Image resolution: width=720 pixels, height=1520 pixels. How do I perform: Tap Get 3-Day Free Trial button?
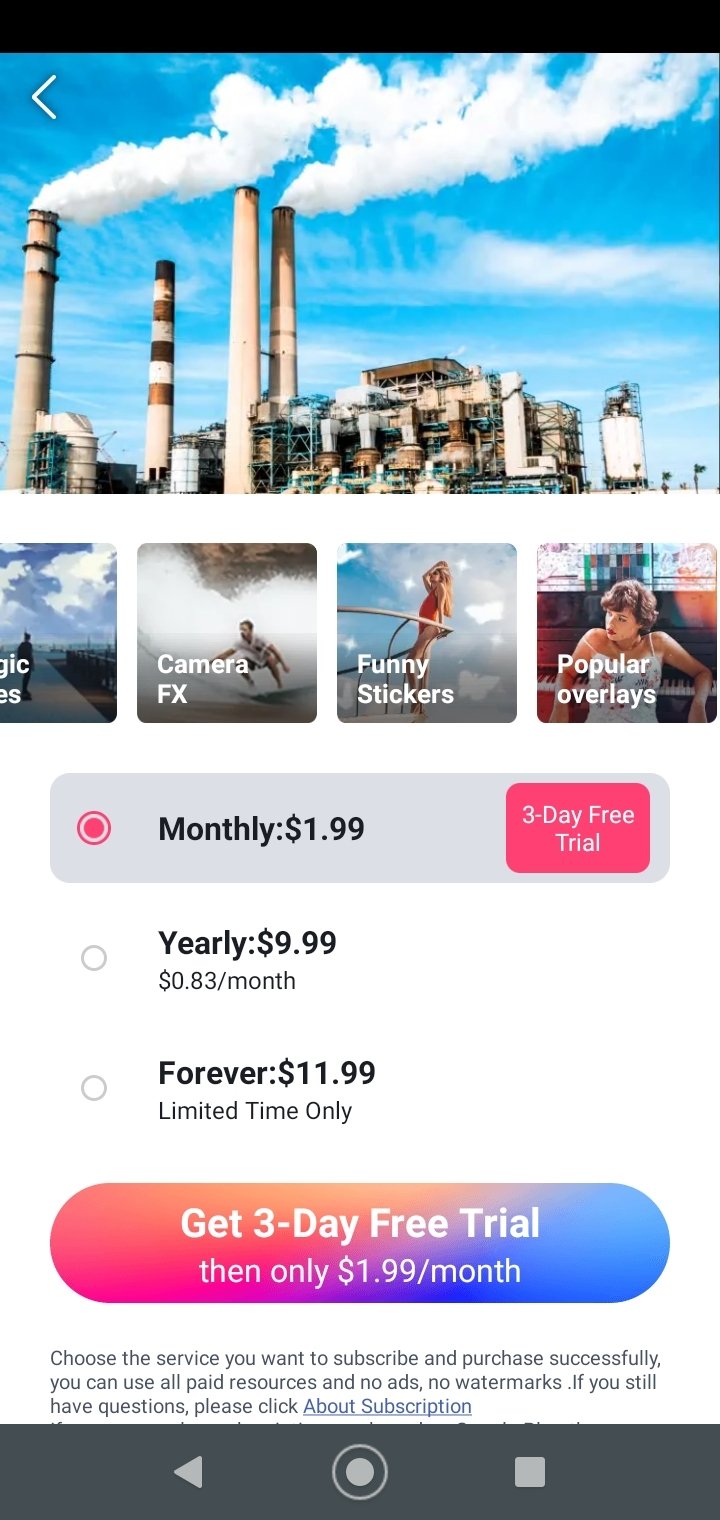[x=360, y=1243]
